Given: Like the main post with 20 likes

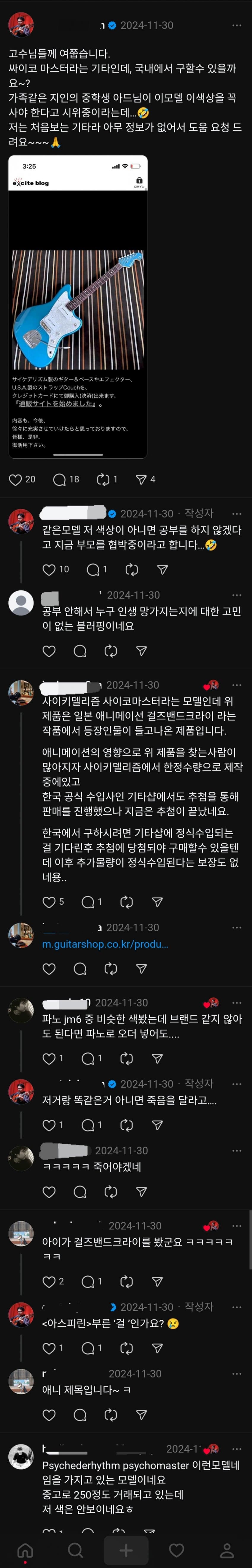Looking at the screenshot, I should pos(16,480).
